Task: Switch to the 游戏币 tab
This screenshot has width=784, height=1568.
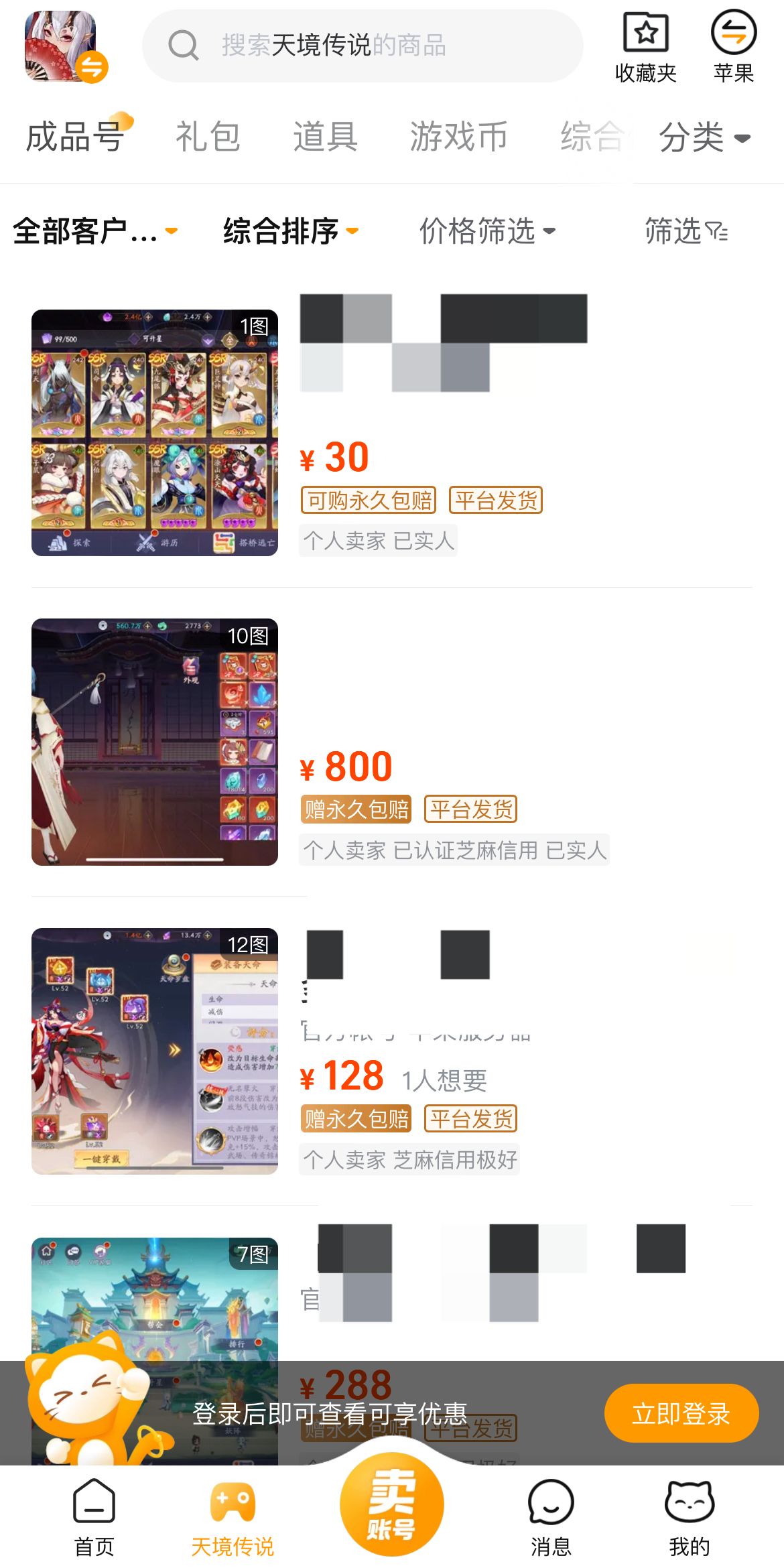Action: (x=458, y=137)
